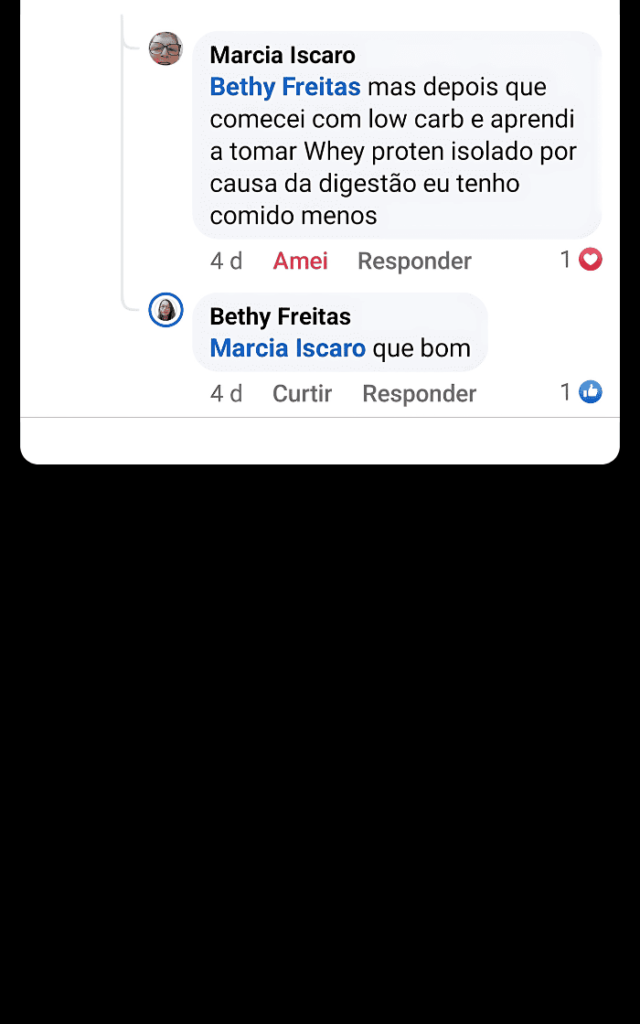Open commenter name Bethy Freitas

pos(280,317)
